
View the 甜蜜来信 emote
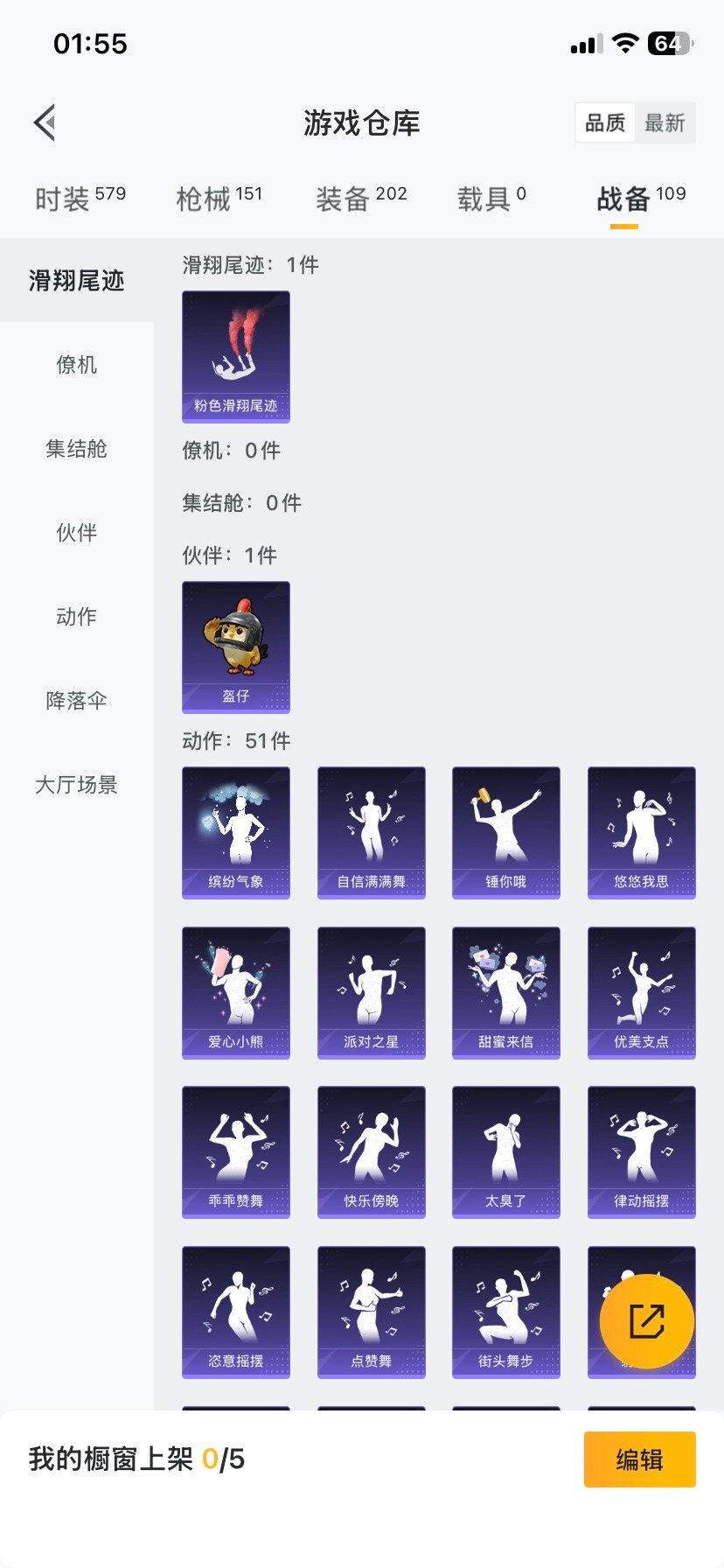(x=506, y=992)
